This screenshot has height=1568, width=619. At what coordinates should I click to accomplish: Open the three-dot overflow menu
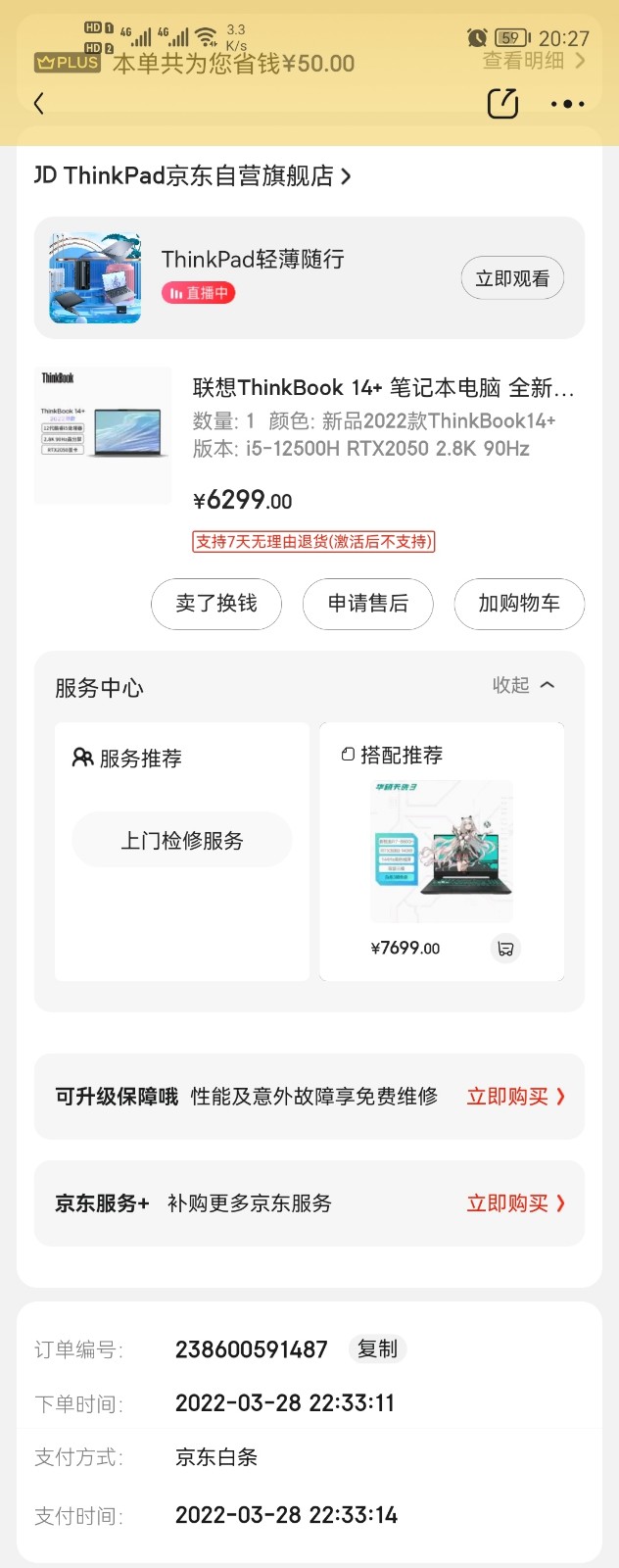click(x=567, y=104)
